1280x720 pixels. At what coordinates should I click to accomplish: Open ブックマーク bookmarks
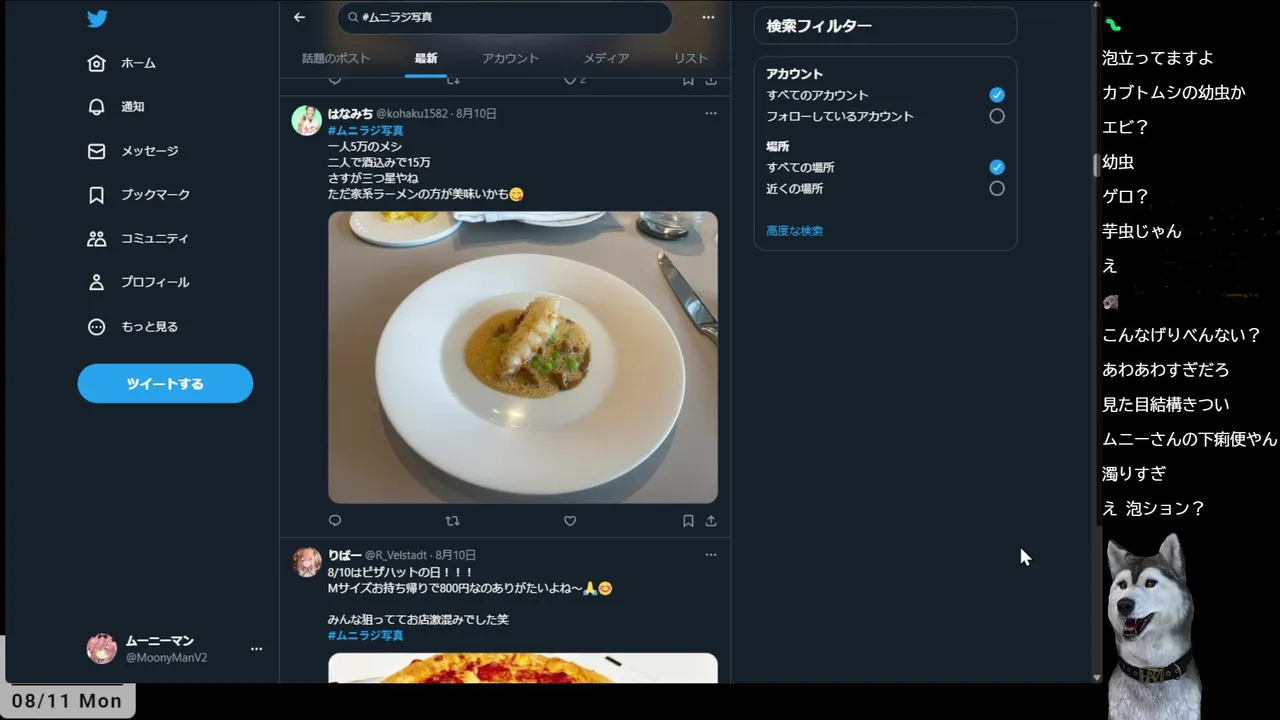pos(155,195)
